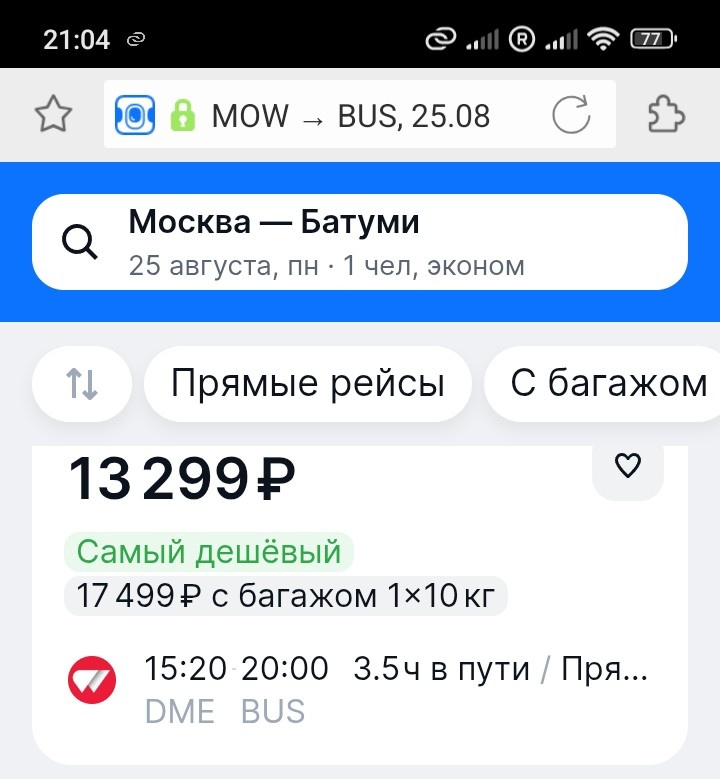Screen dimensions: 720x779
Task: Disable the Прямые рейсы filter chip
Action: (x=308, y=383)
